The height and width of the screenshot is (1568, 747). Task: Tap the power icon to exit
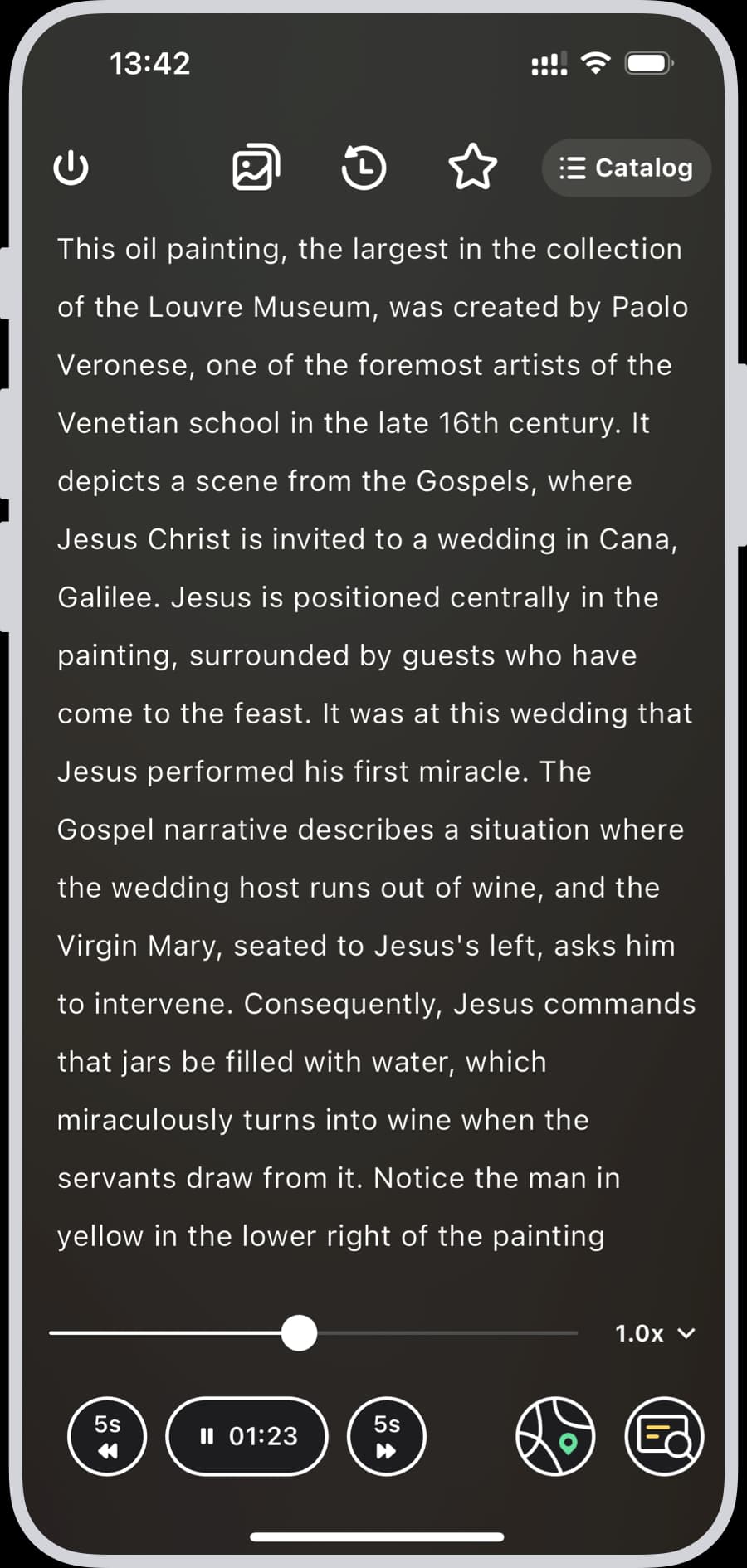[71, 168]
